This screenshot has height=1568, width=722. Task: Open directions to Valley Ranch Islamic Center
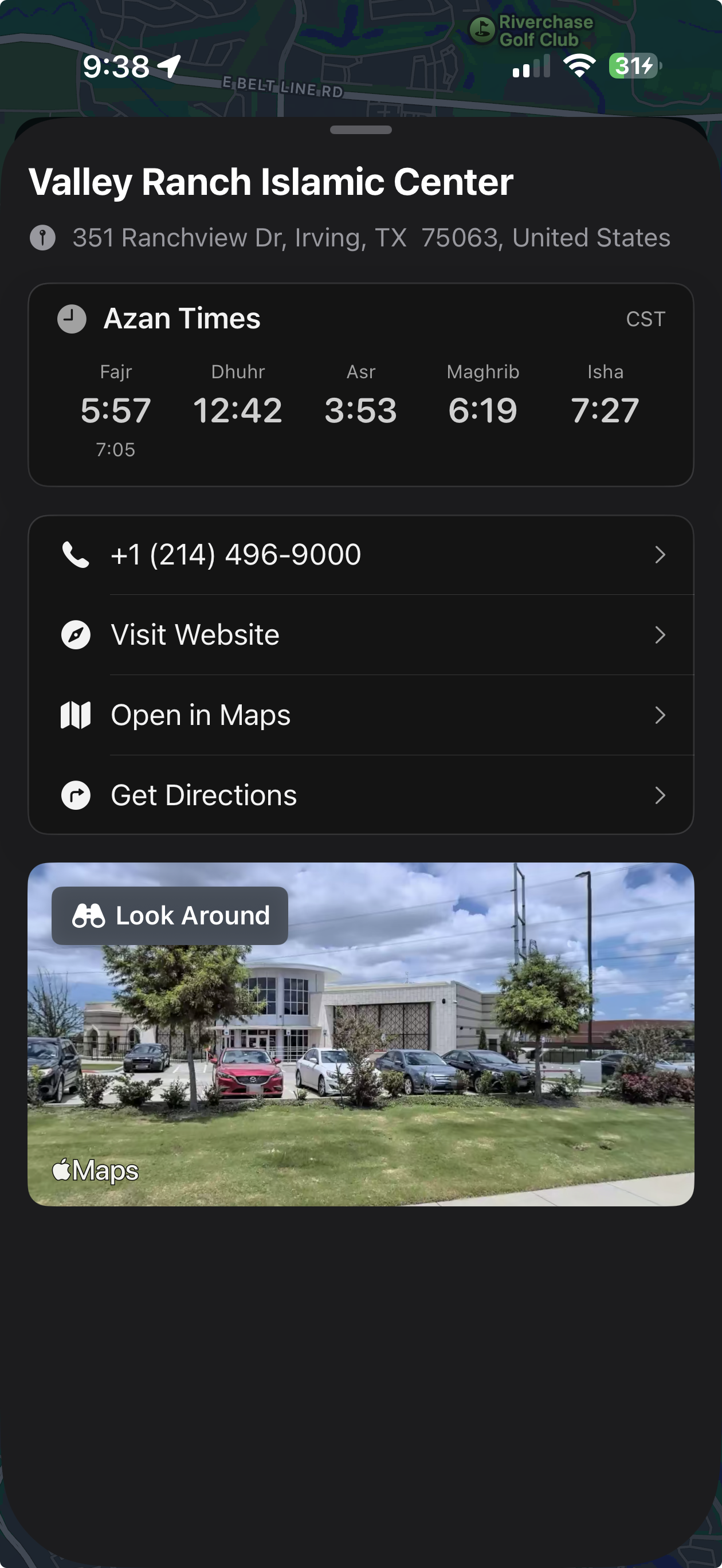click(x=203, y=795)
